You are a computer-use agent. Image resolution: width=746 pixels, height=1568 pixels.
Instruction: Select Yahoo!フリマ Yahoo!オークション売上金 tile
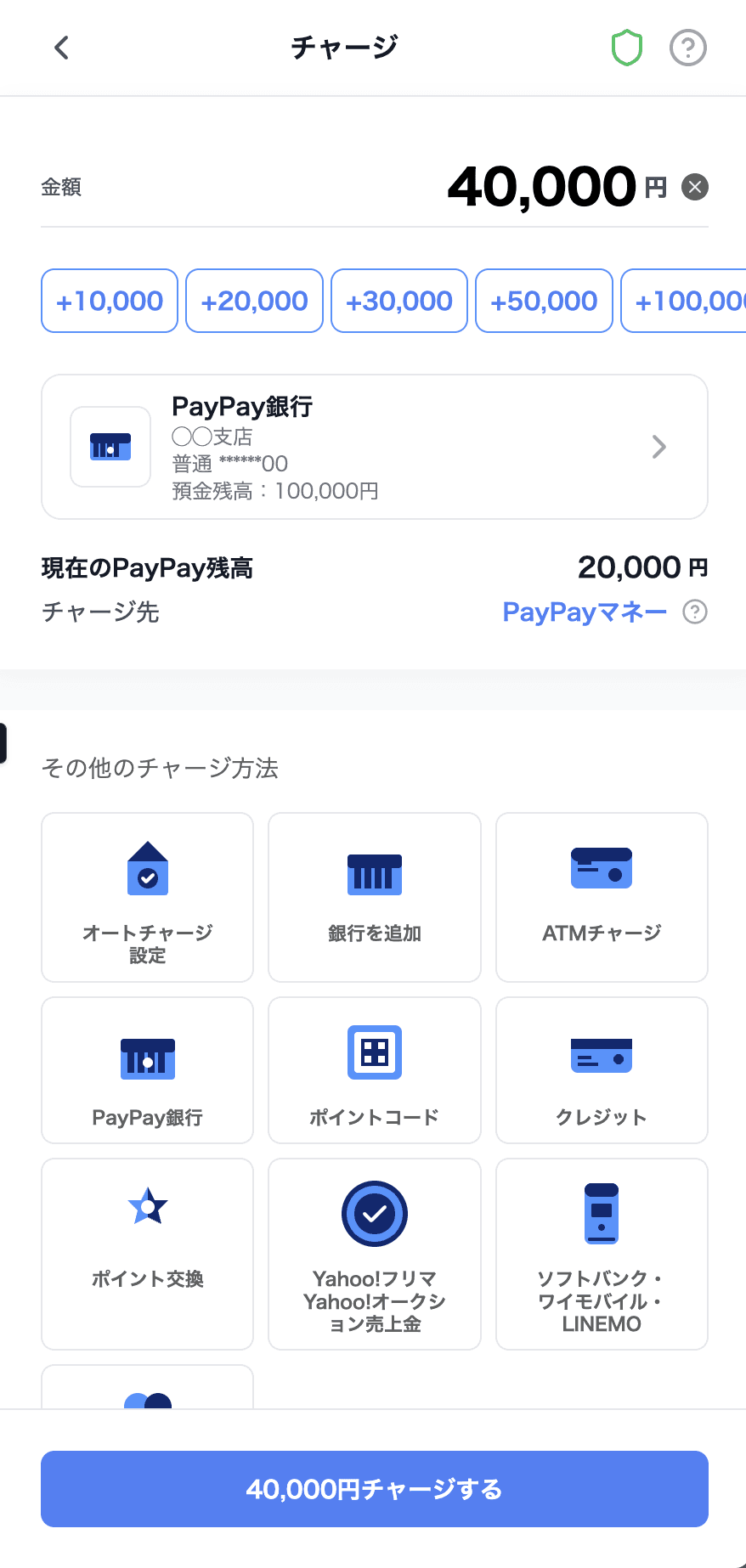tap(375, 1254)
